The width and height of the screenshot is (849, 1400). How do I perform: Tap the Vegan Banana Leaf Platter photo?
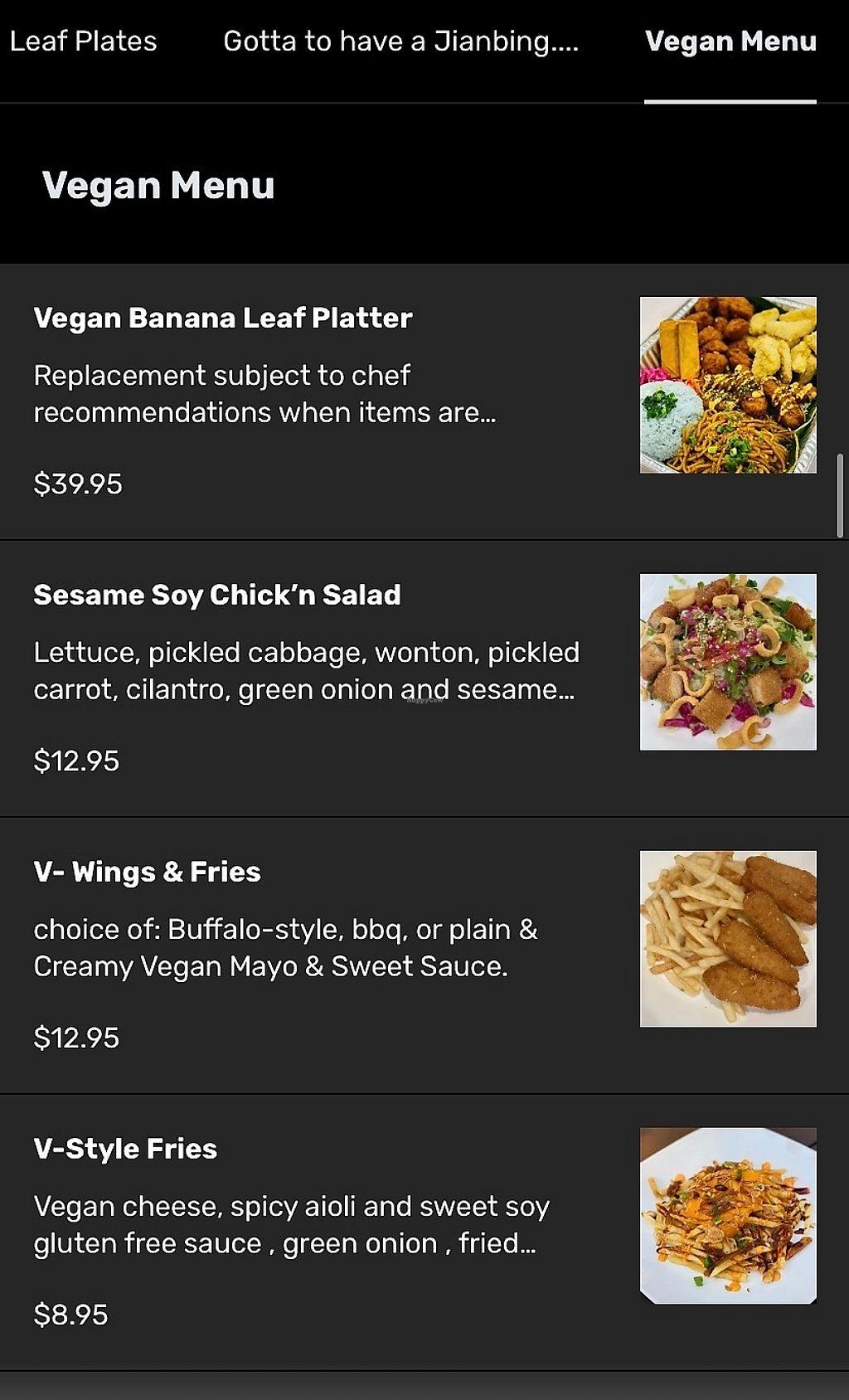pos(728,386)
